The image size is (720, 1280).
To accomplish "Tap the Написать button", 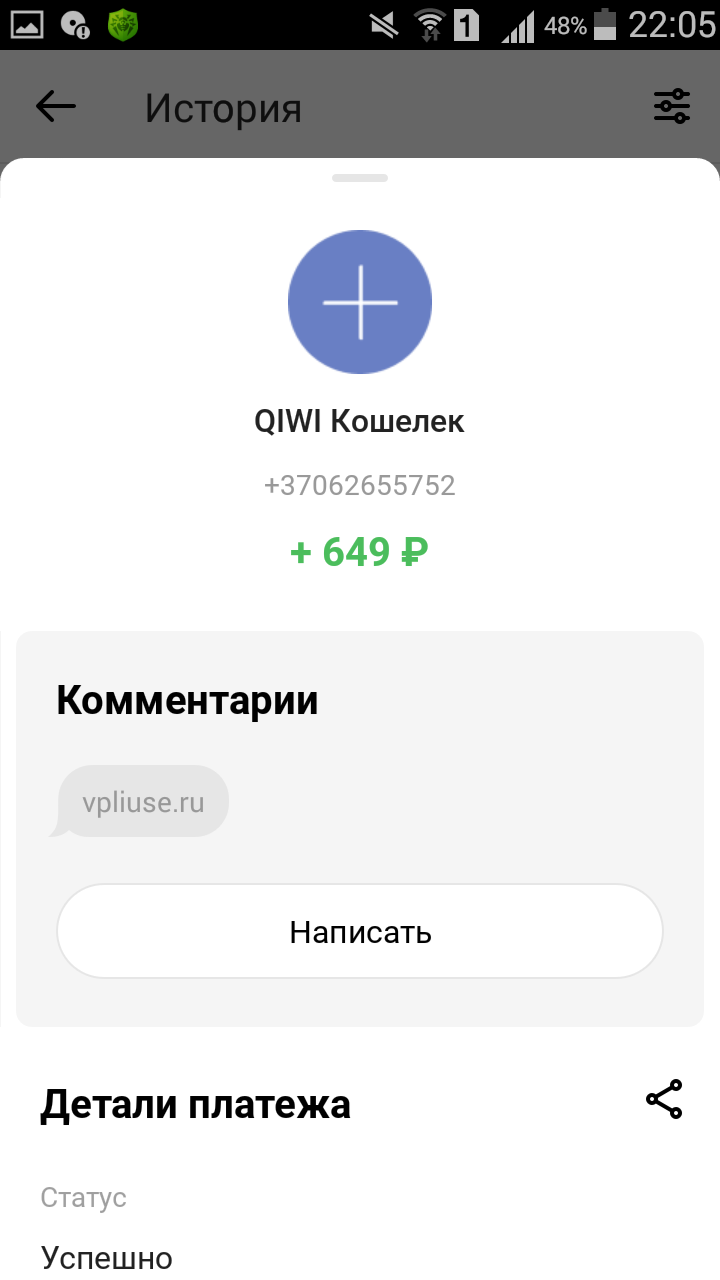I will 360,931.
